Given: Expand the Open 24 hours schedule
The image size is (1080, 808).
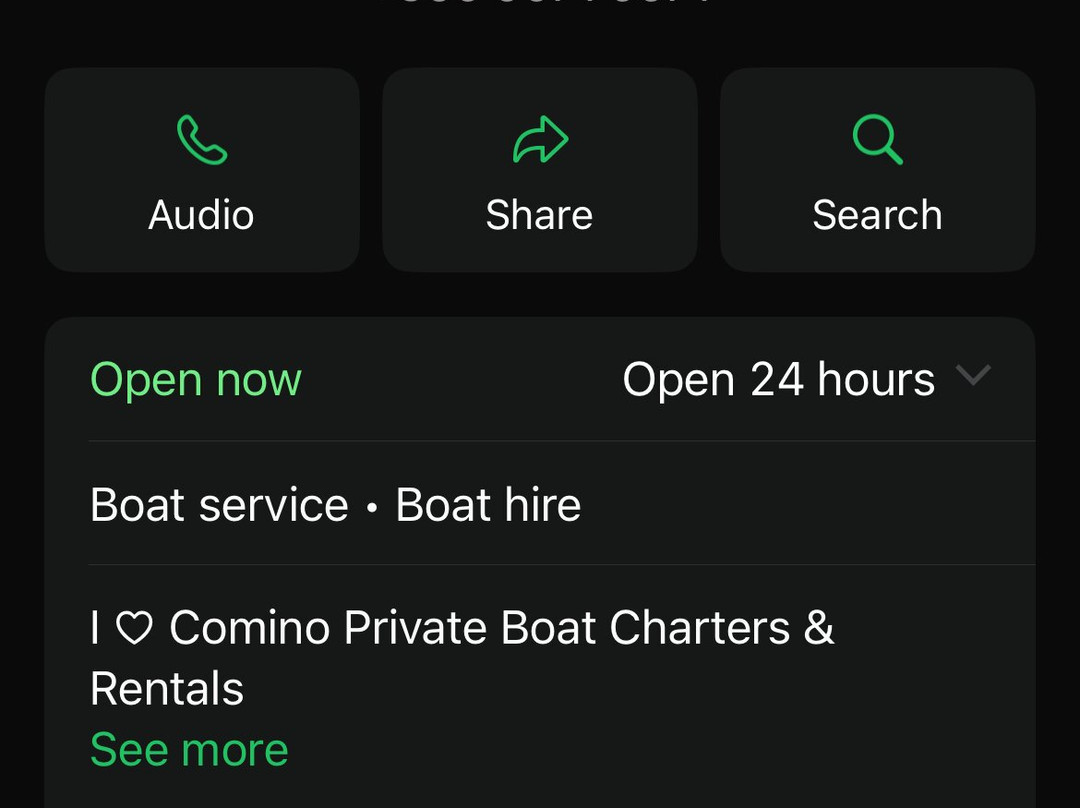Looking at the screenshot, I should (971, 377).
